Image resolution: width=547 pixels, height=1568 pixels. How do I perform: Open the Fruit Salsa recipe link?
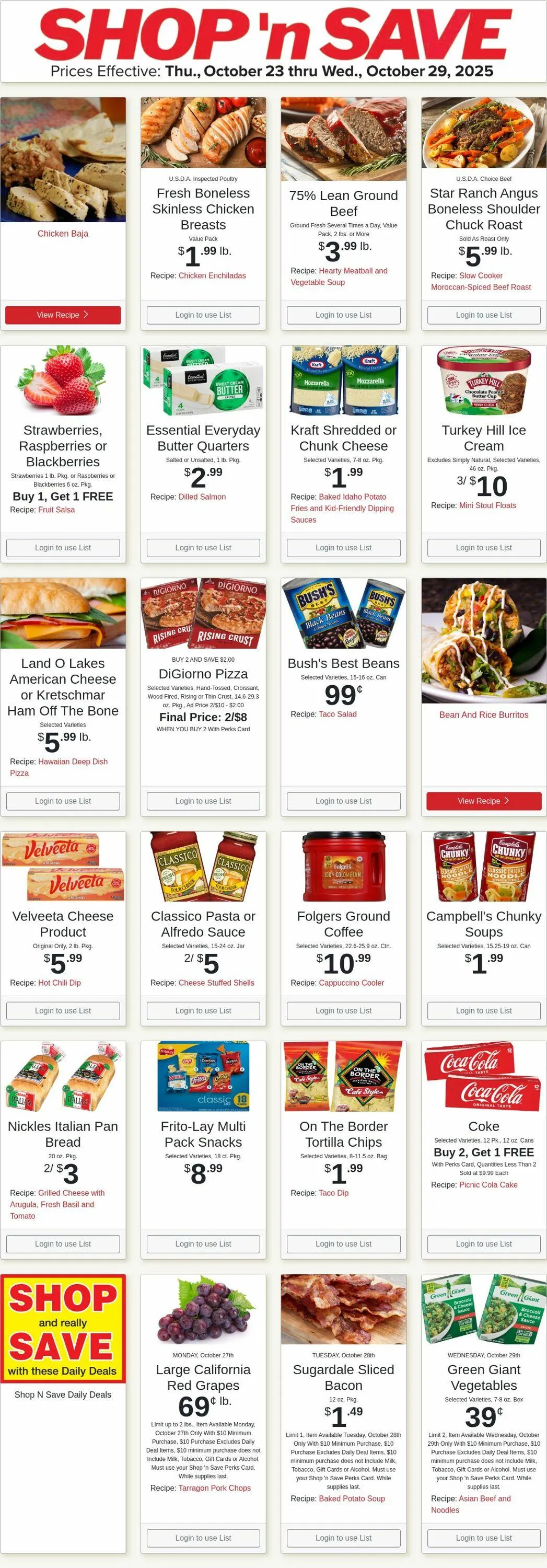[56, 510]
